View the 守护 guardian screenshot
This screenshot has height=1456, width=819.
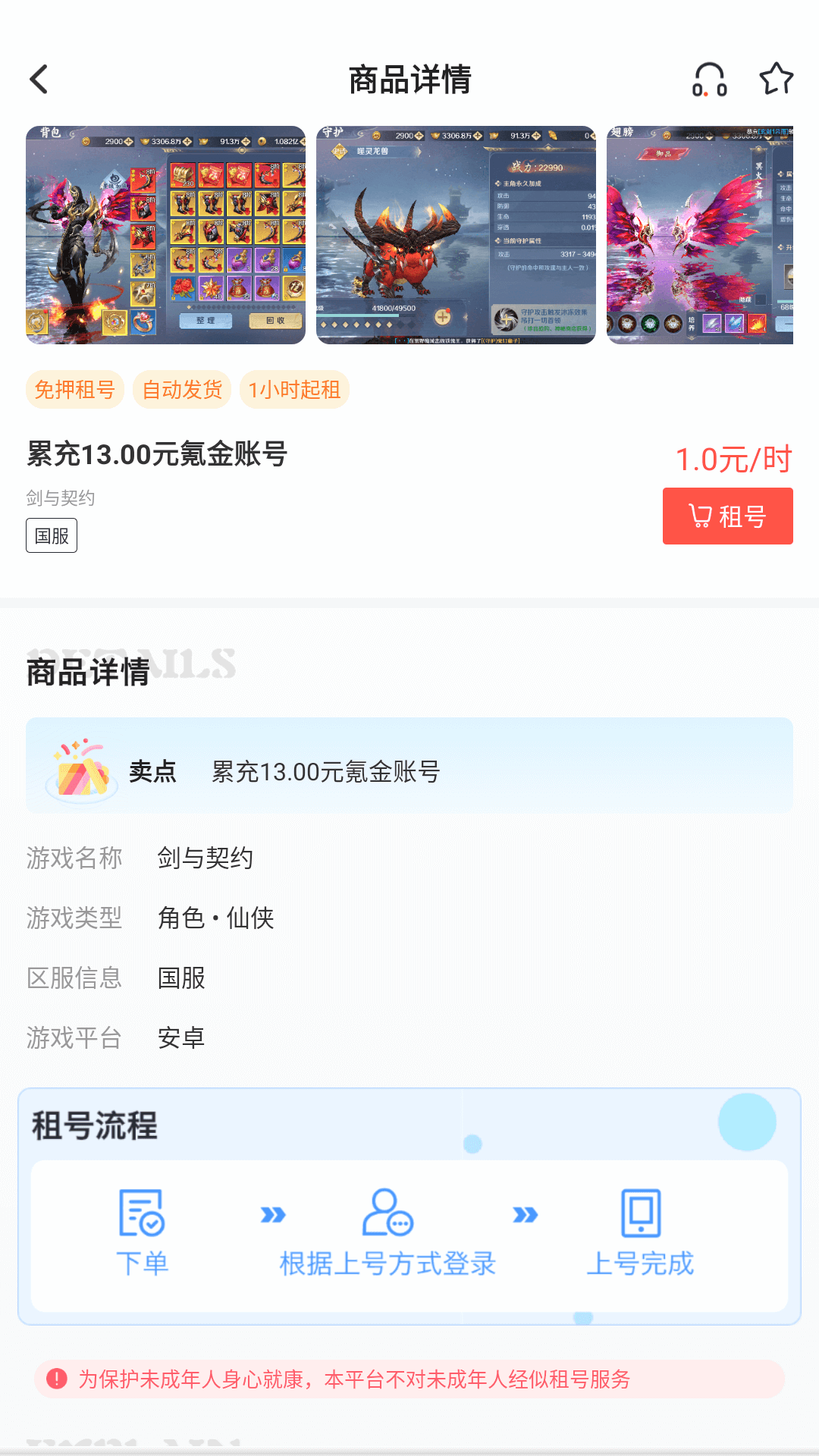[456, 235]
